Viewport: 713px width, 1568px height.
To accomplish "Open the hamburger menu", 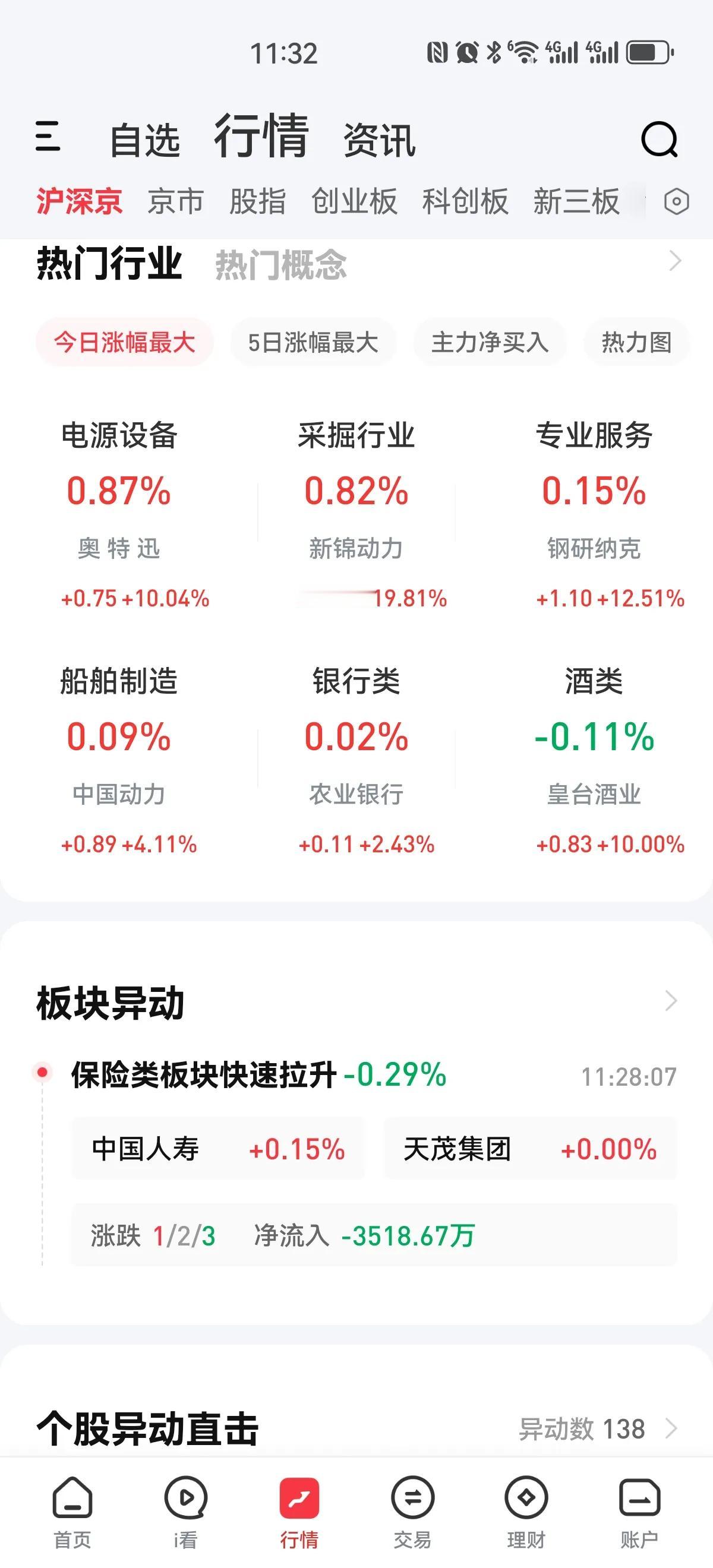I will click(x=48, y=136).
